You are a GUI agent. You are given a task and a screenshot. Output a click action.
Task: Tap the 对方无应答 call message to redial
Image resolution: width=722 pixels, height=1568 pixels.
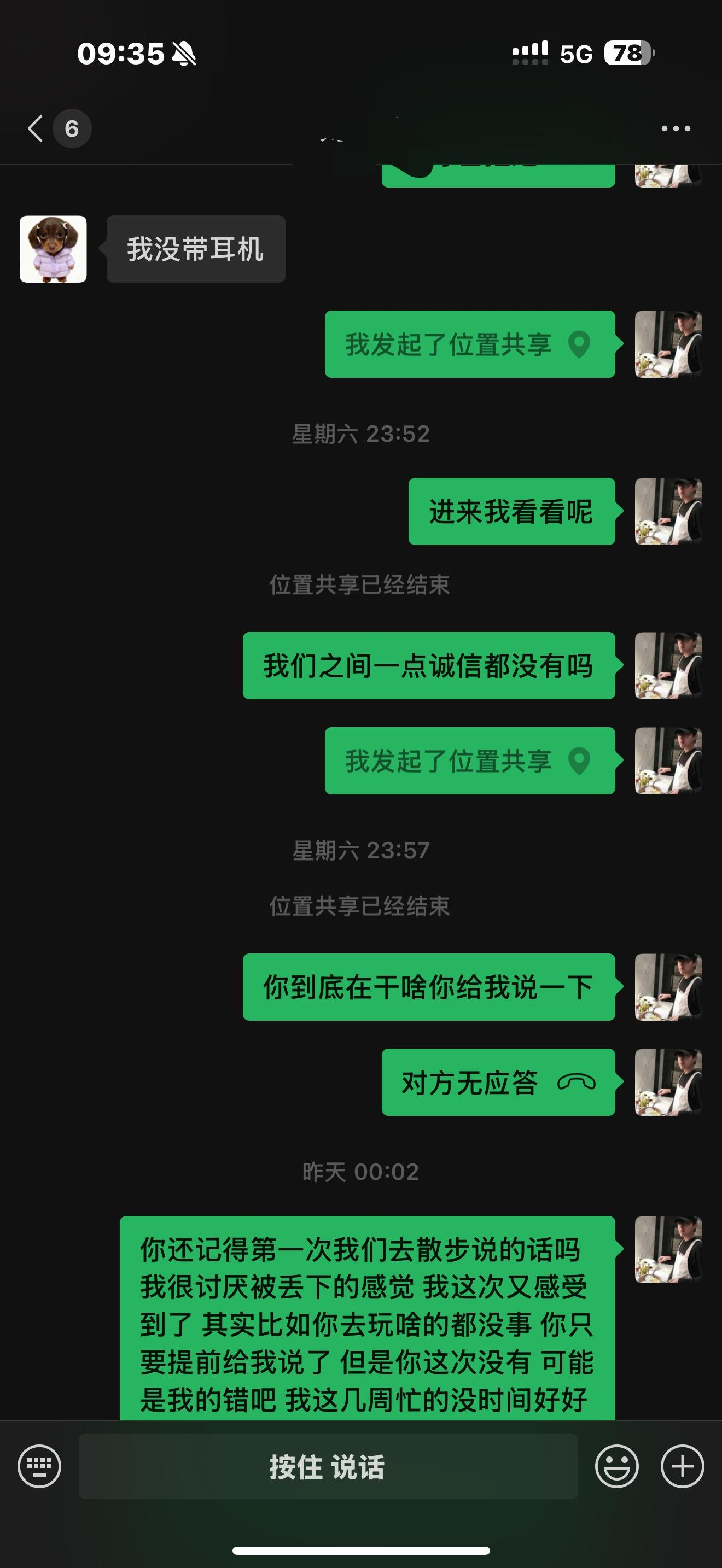[x=498, y=1083]
